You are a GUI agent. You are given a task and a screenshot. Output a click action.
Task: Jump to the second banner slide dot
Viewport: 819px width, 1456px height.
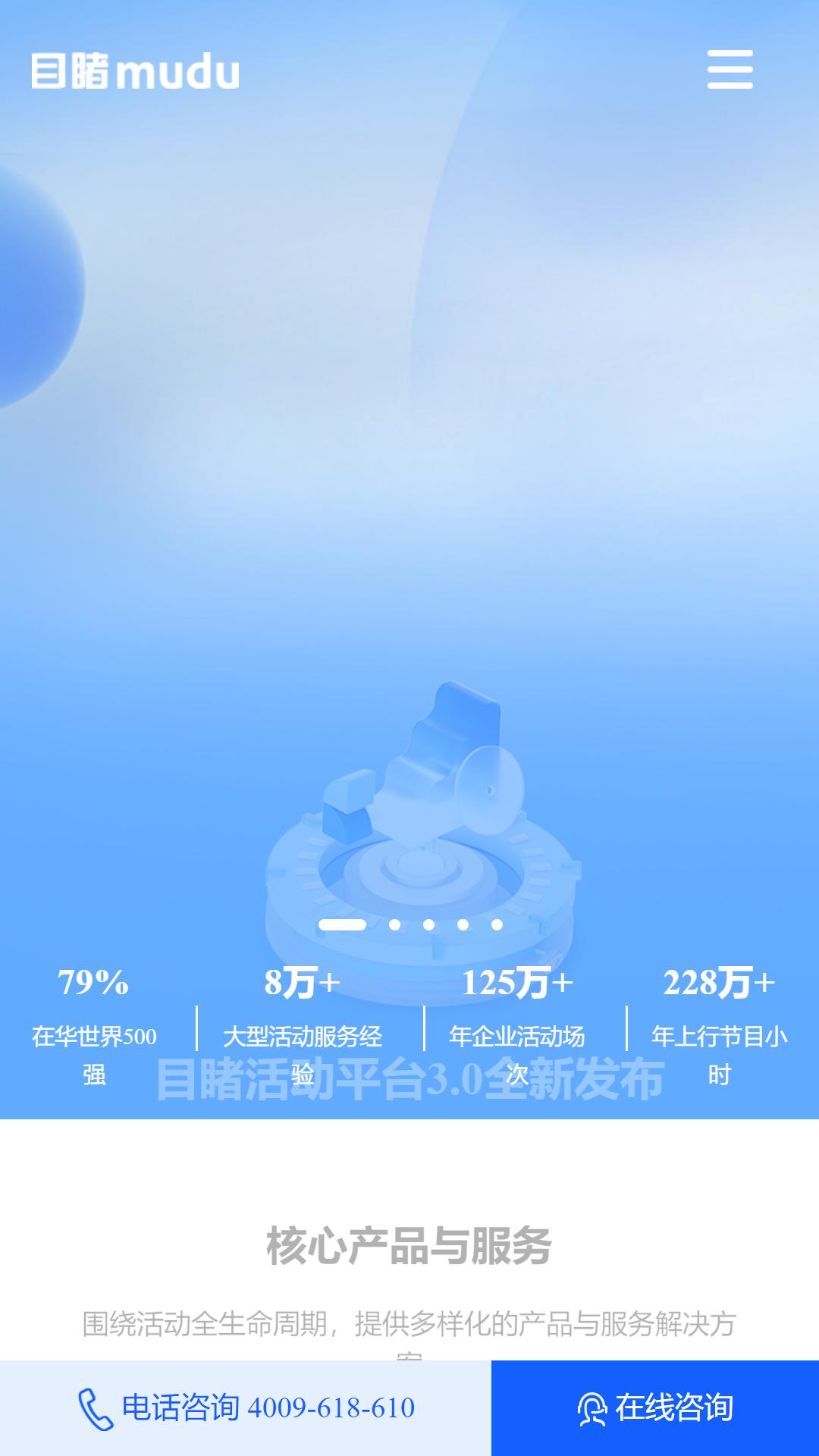coord(394,924)
